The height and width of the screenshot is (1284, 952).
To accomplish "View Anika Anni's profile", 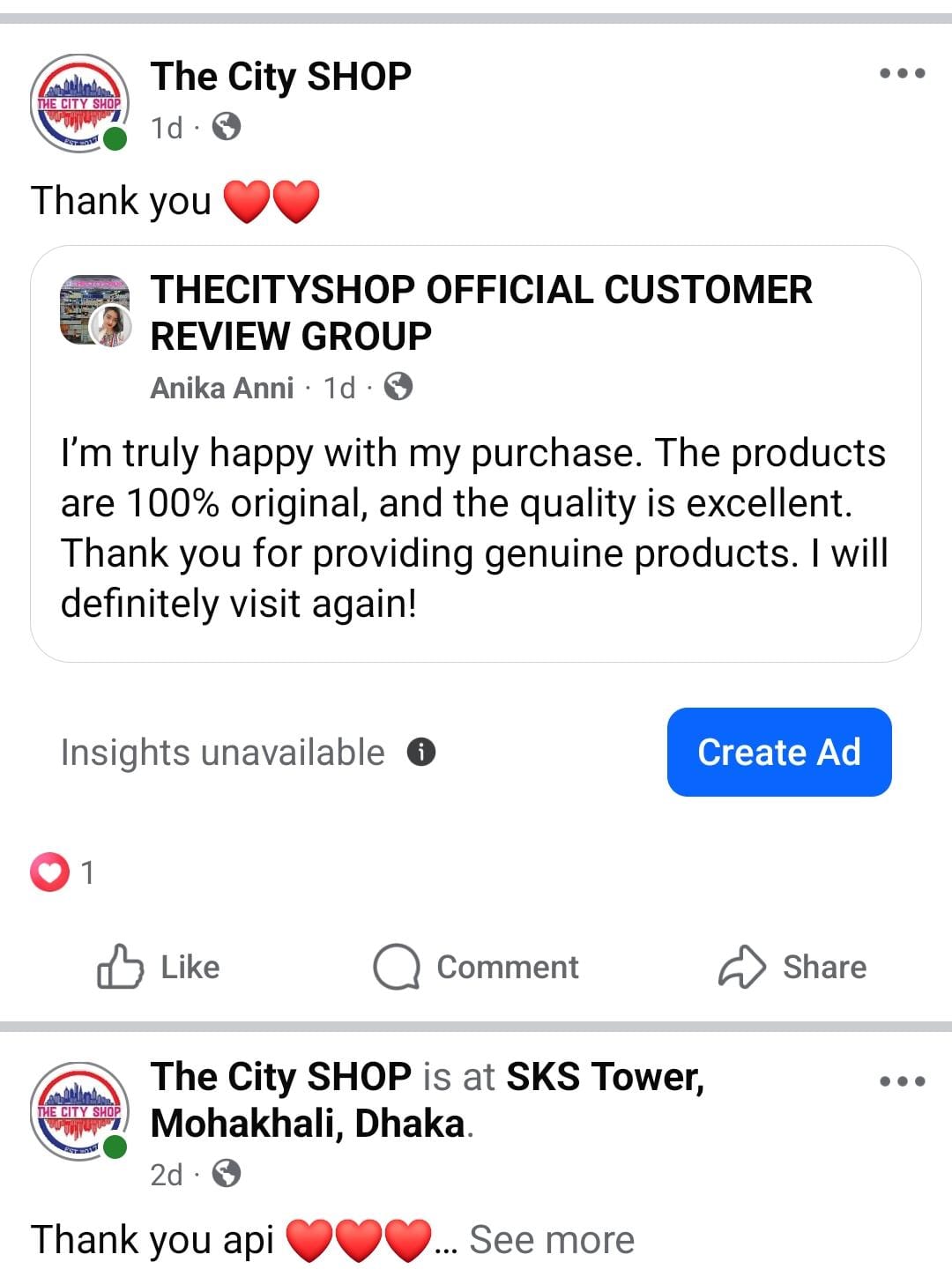I will [221, 388].
